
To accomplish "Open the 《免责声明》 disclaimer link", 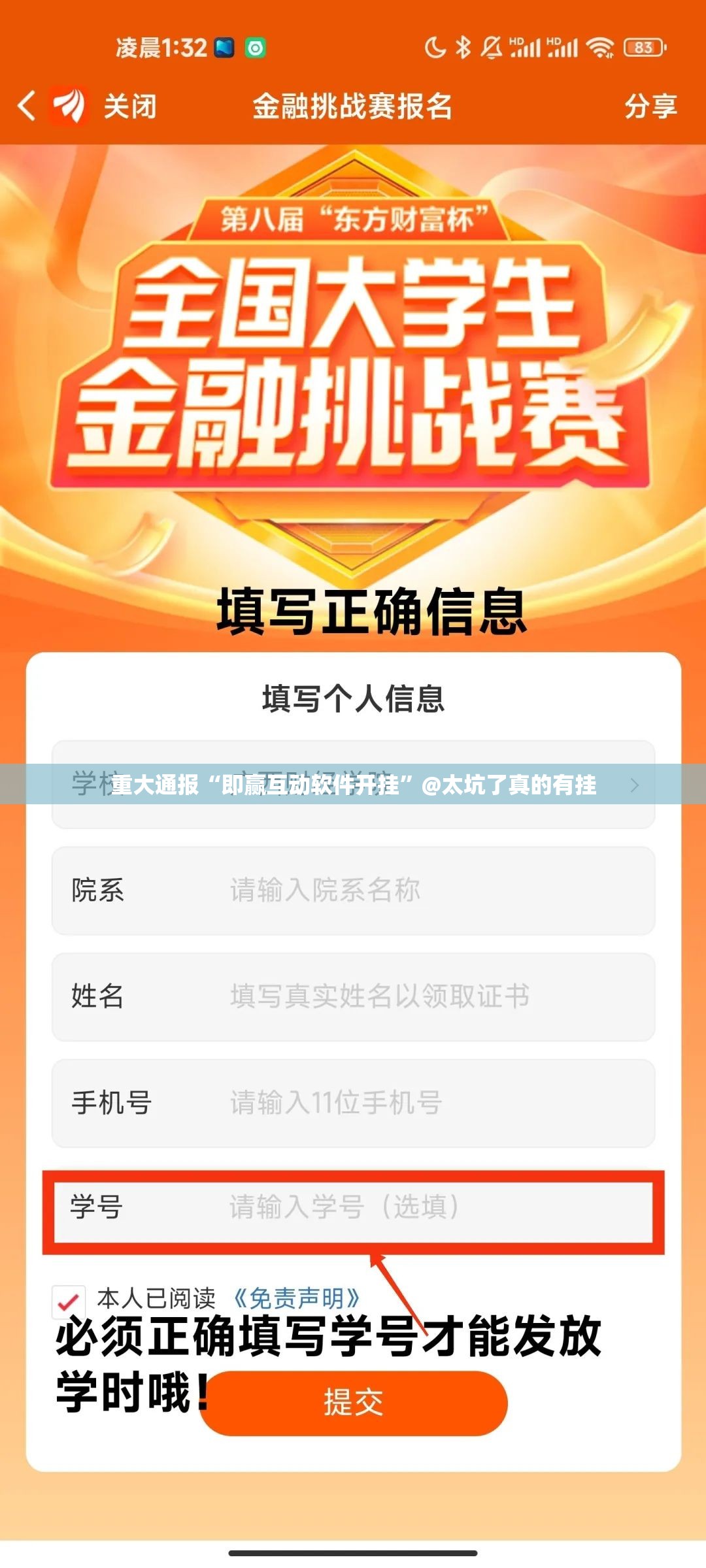I will click(295, 1298).
